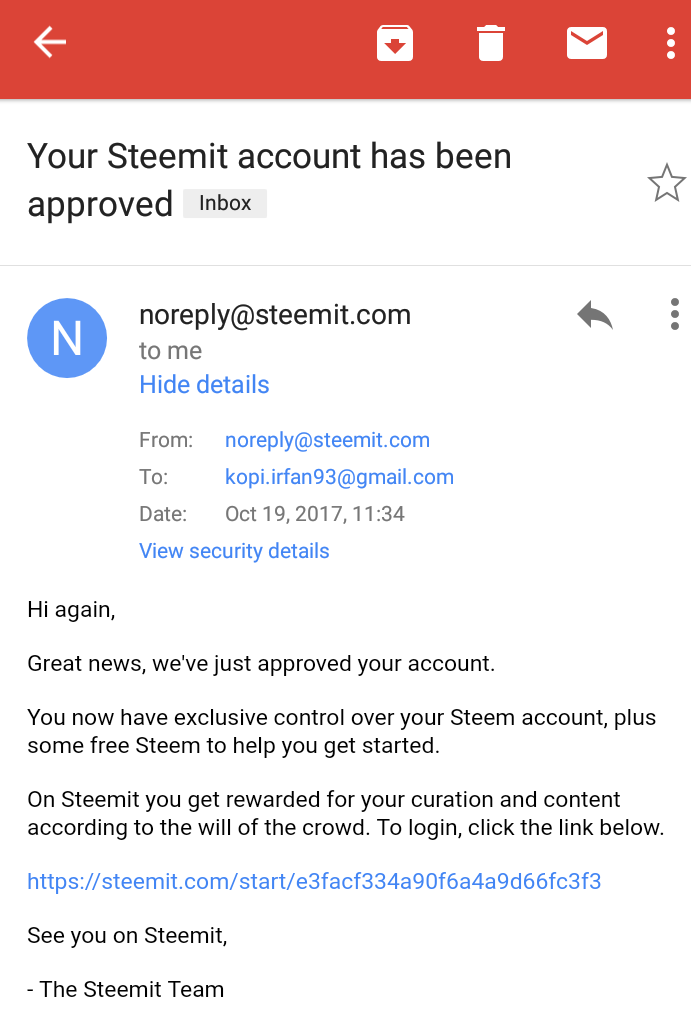Tap the From address noreply@steemit.com
Image resolution: width=691 pixels, height=1013 pixels.
pos(327,440)
